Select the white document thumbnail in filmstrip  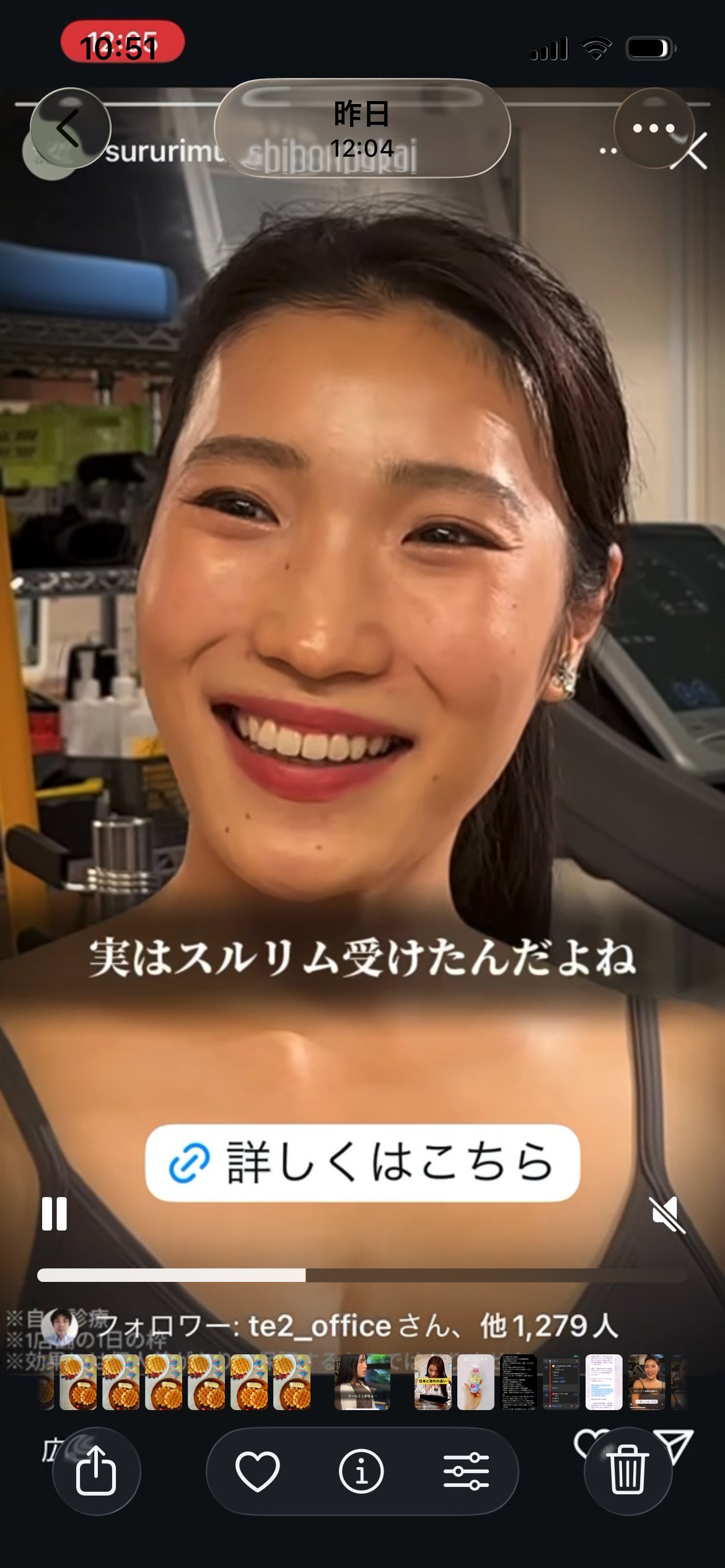point(604,1382)
